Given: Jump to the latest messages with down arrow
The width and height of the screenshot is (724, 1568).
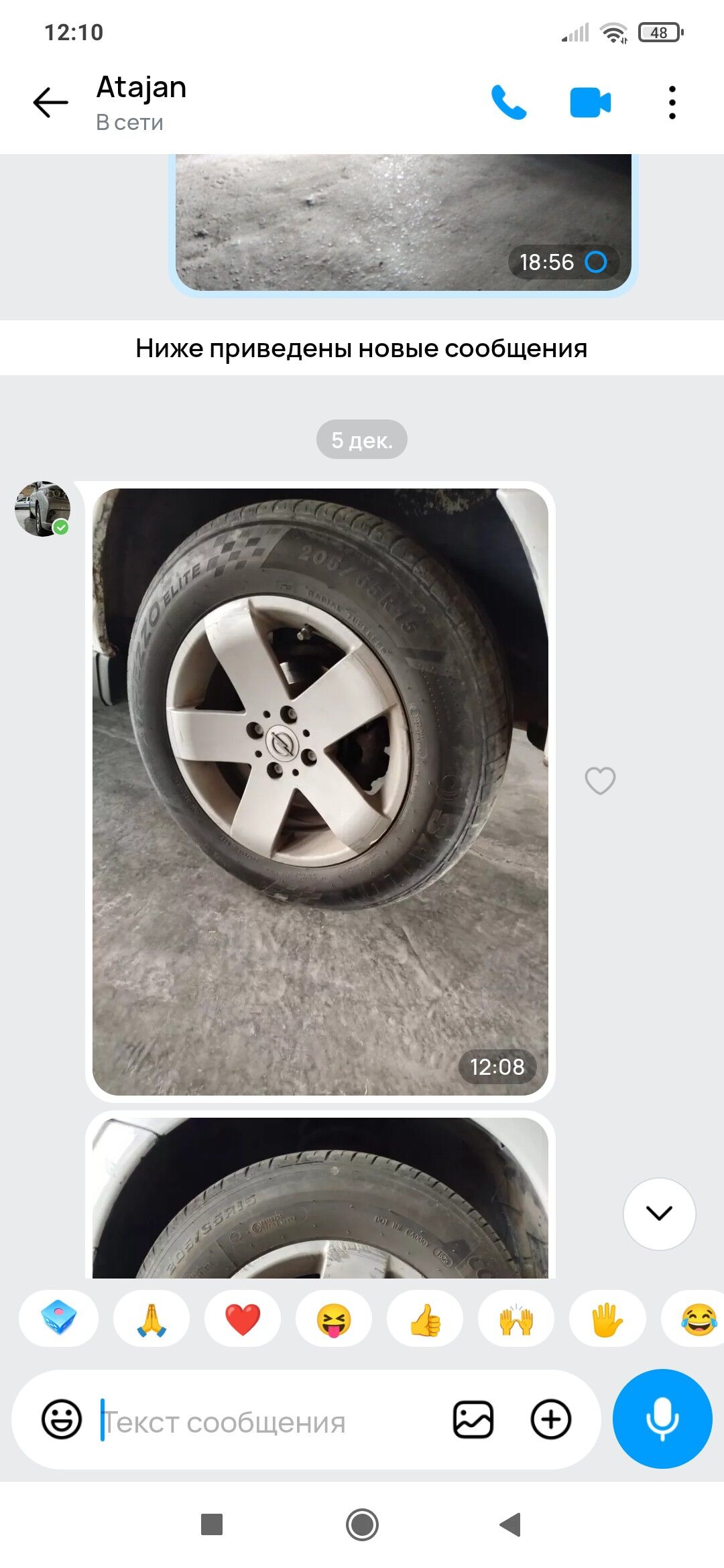Looking at the screenshot, I should (x=659, y=1213).
